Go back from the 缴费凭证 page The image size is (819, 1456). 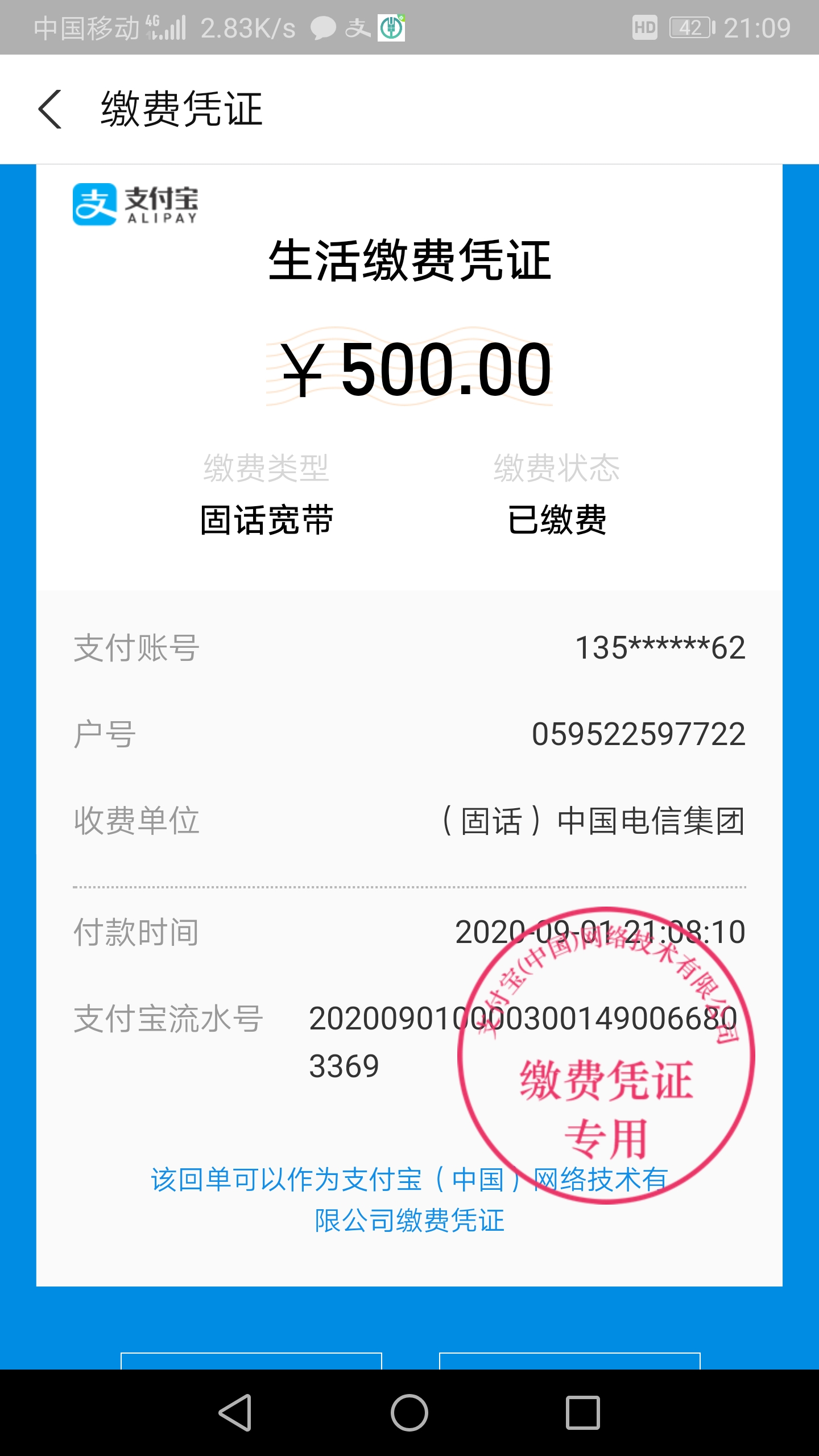tap(50, 109)
